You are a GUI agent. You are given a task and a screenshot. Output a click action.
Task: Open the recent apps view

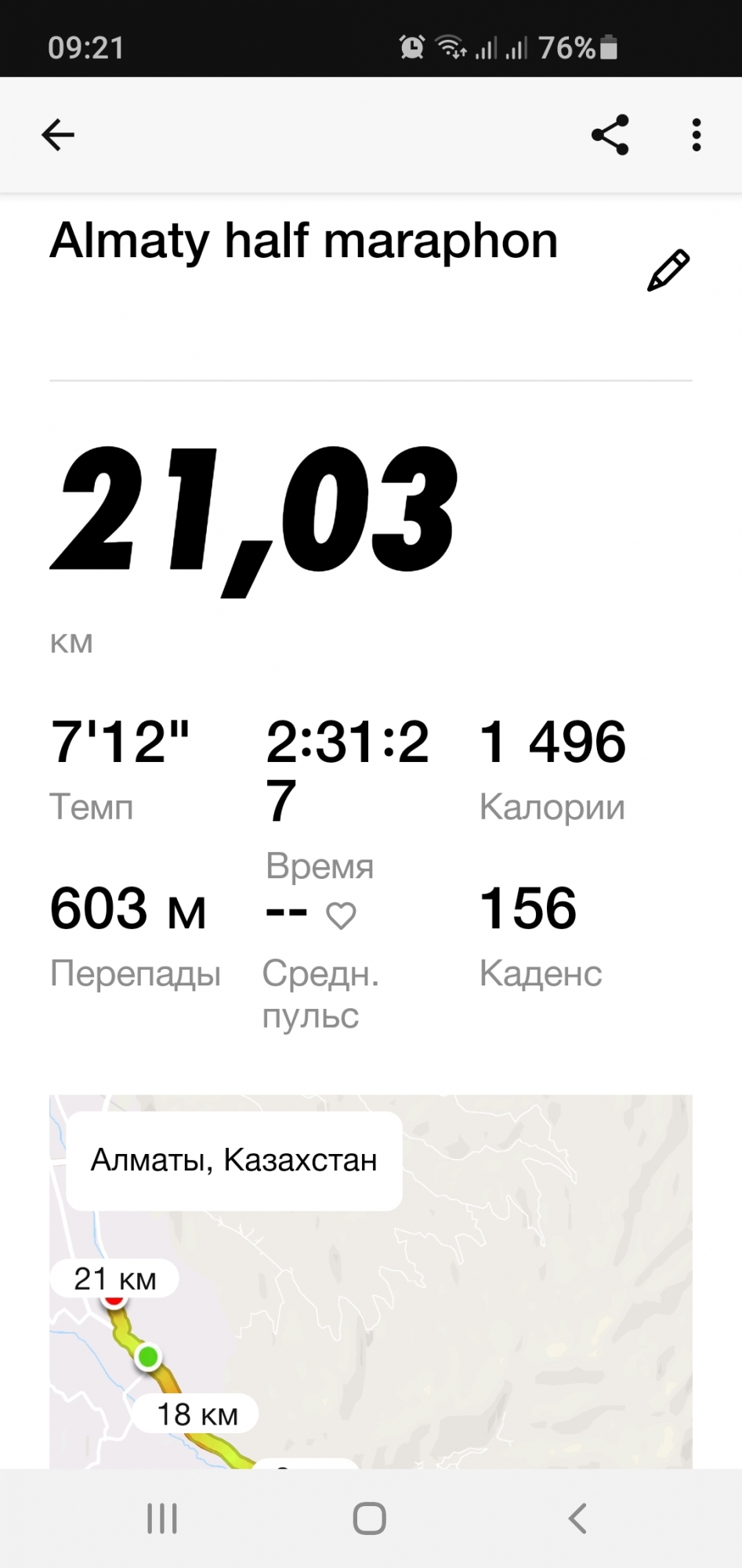162,1519
